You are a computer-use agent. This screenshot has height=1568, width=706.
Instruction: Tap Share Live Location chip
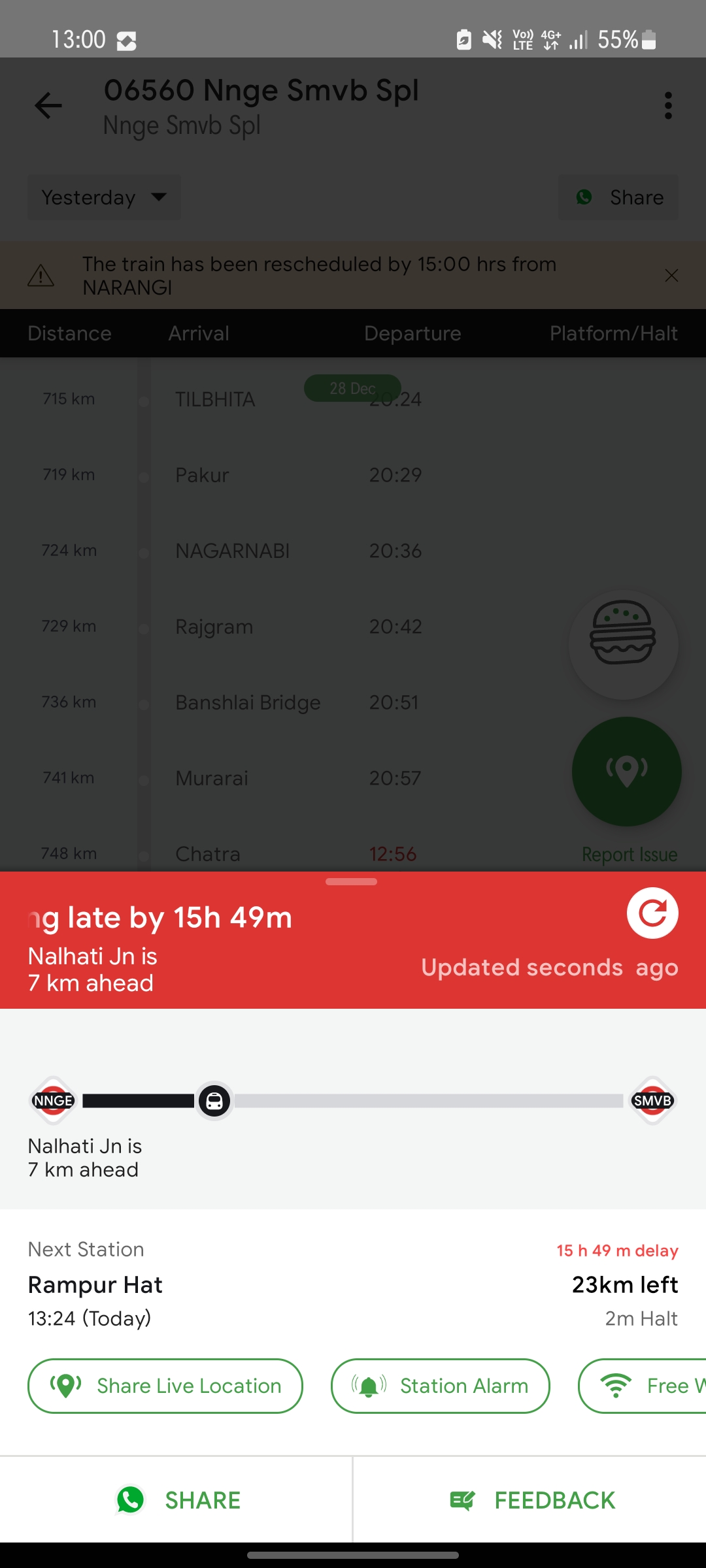pyautogui.click(x=165, y=1386)
